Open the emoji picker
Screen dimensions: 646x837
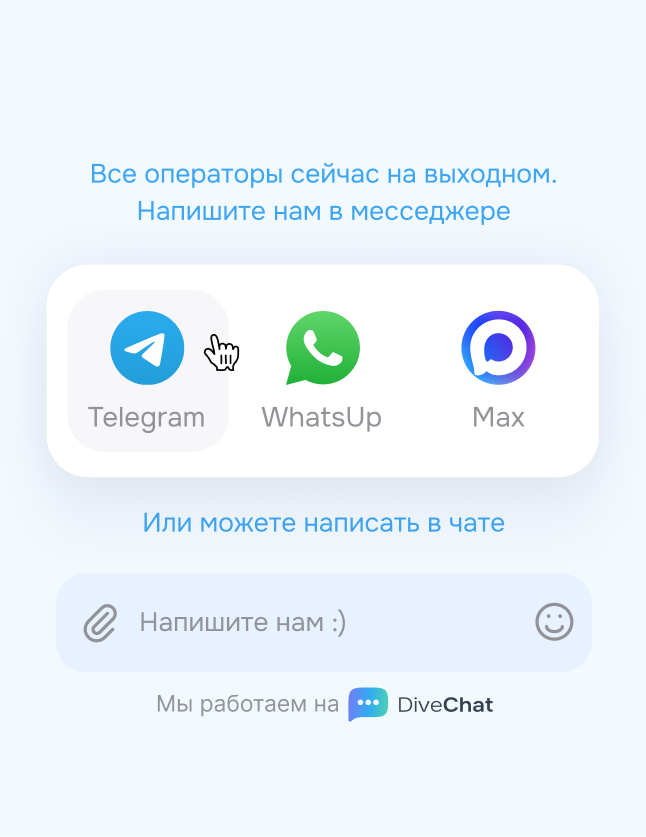click(x=554, y=622)
